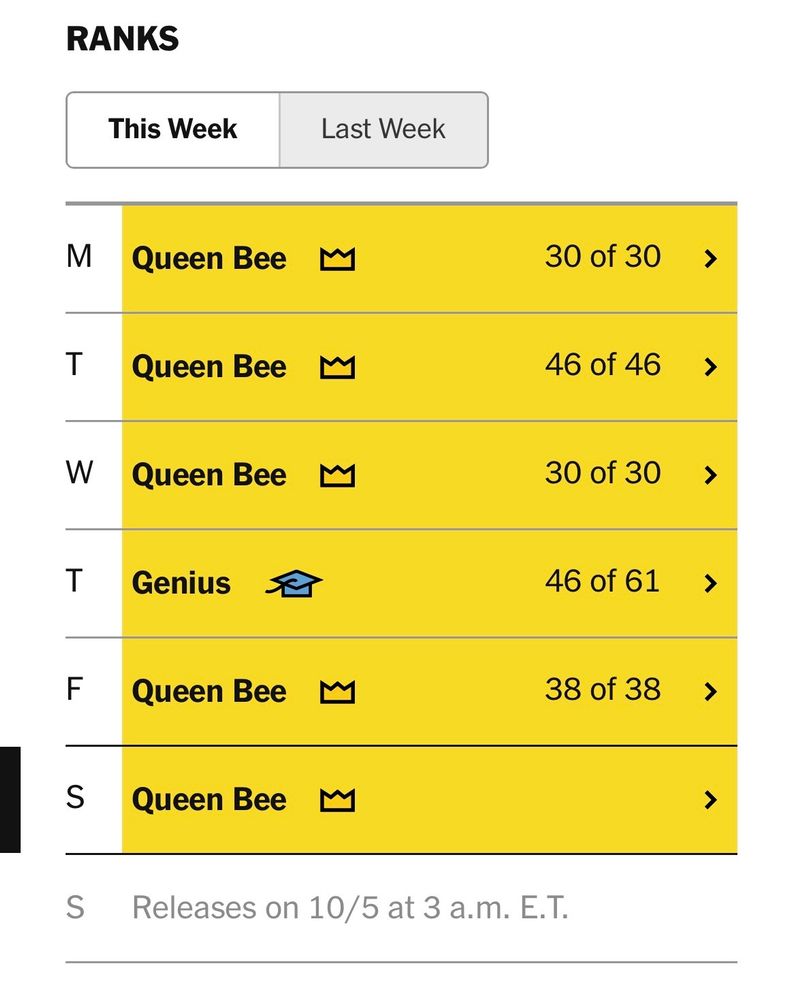The image size is (803, 1000).
Task: Click Monday's Queen Bee crown icon
Action: (x=339, y=258)
